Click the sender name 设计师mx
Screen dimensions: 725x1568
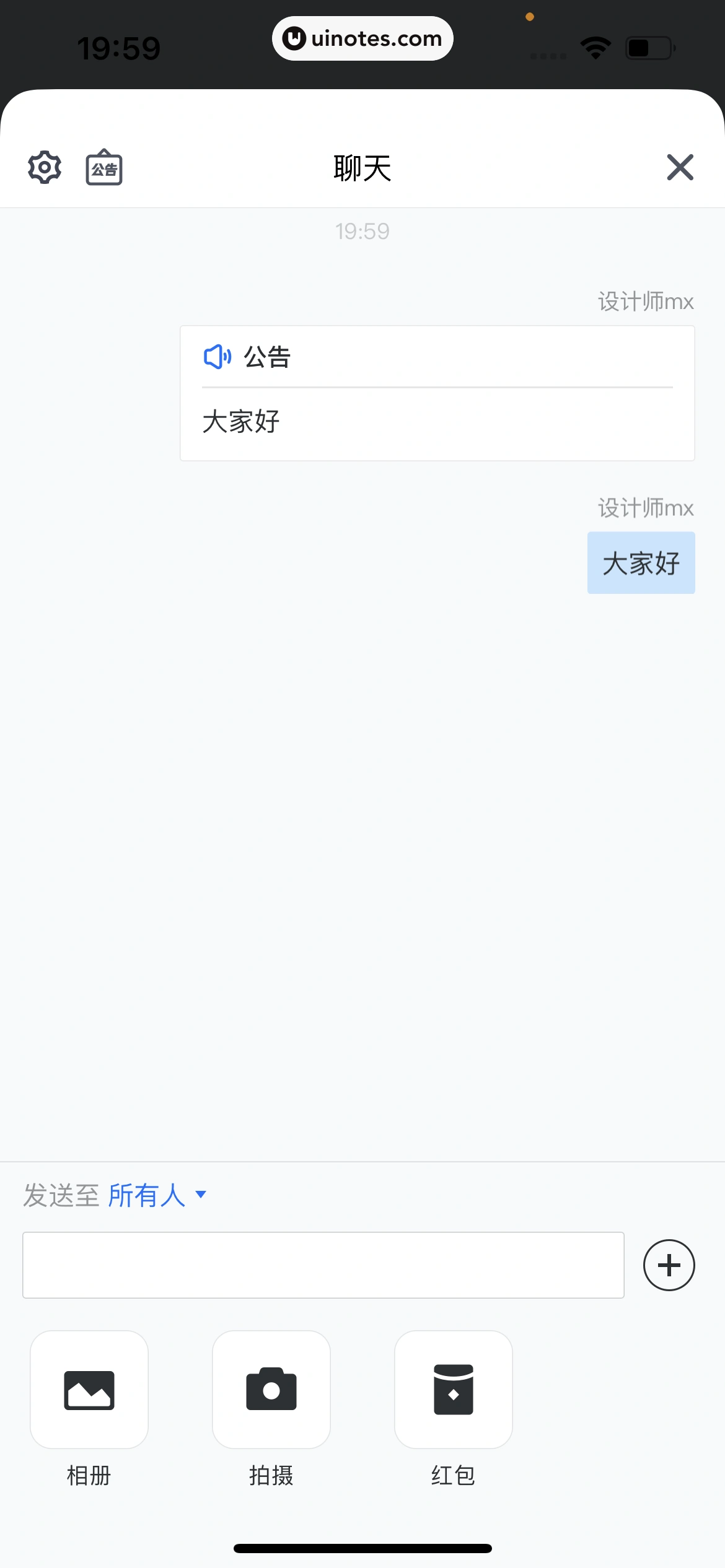tap(645, 301)
